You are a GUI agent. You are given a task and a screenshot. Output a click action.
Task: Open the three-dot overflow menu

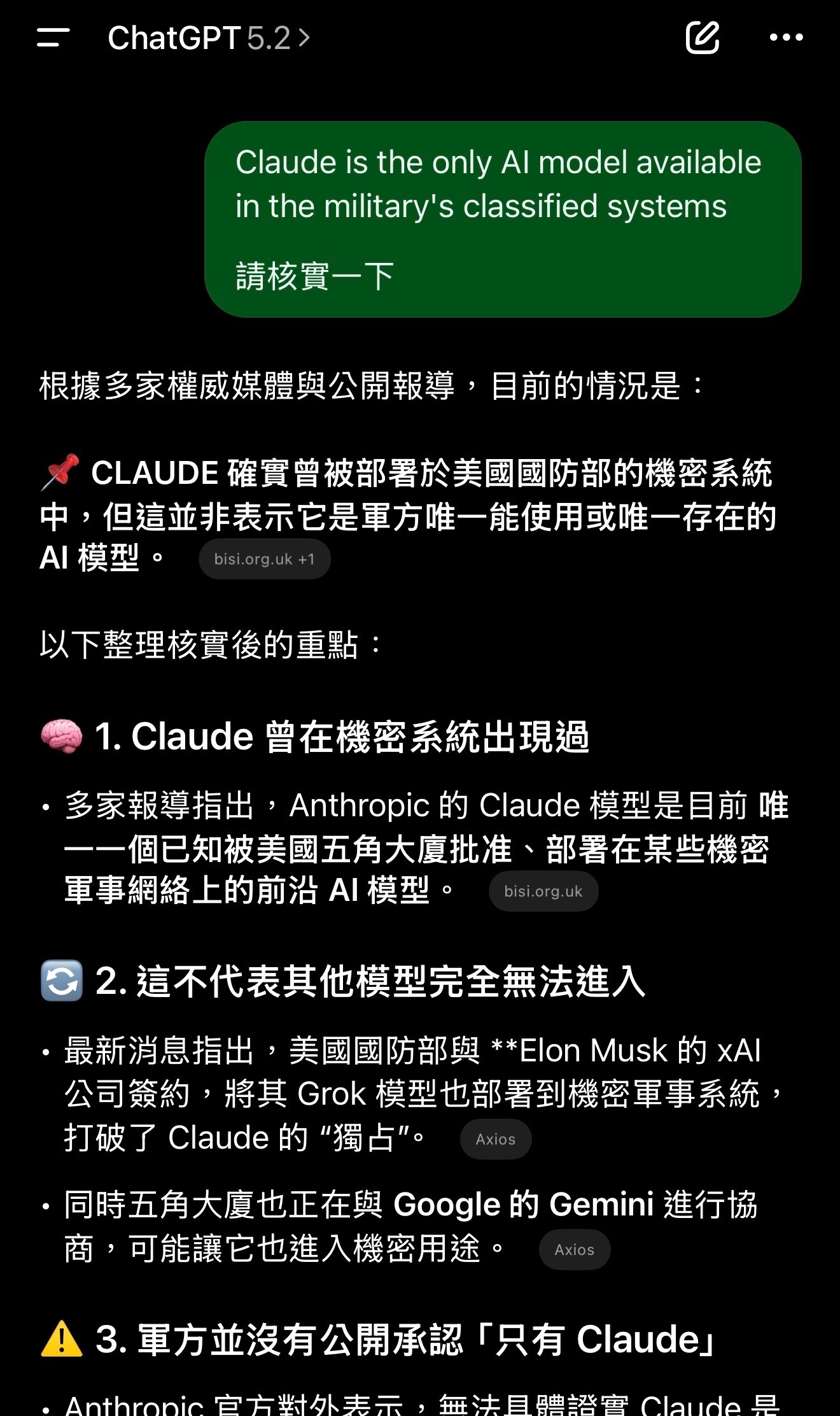pos(786,38)
